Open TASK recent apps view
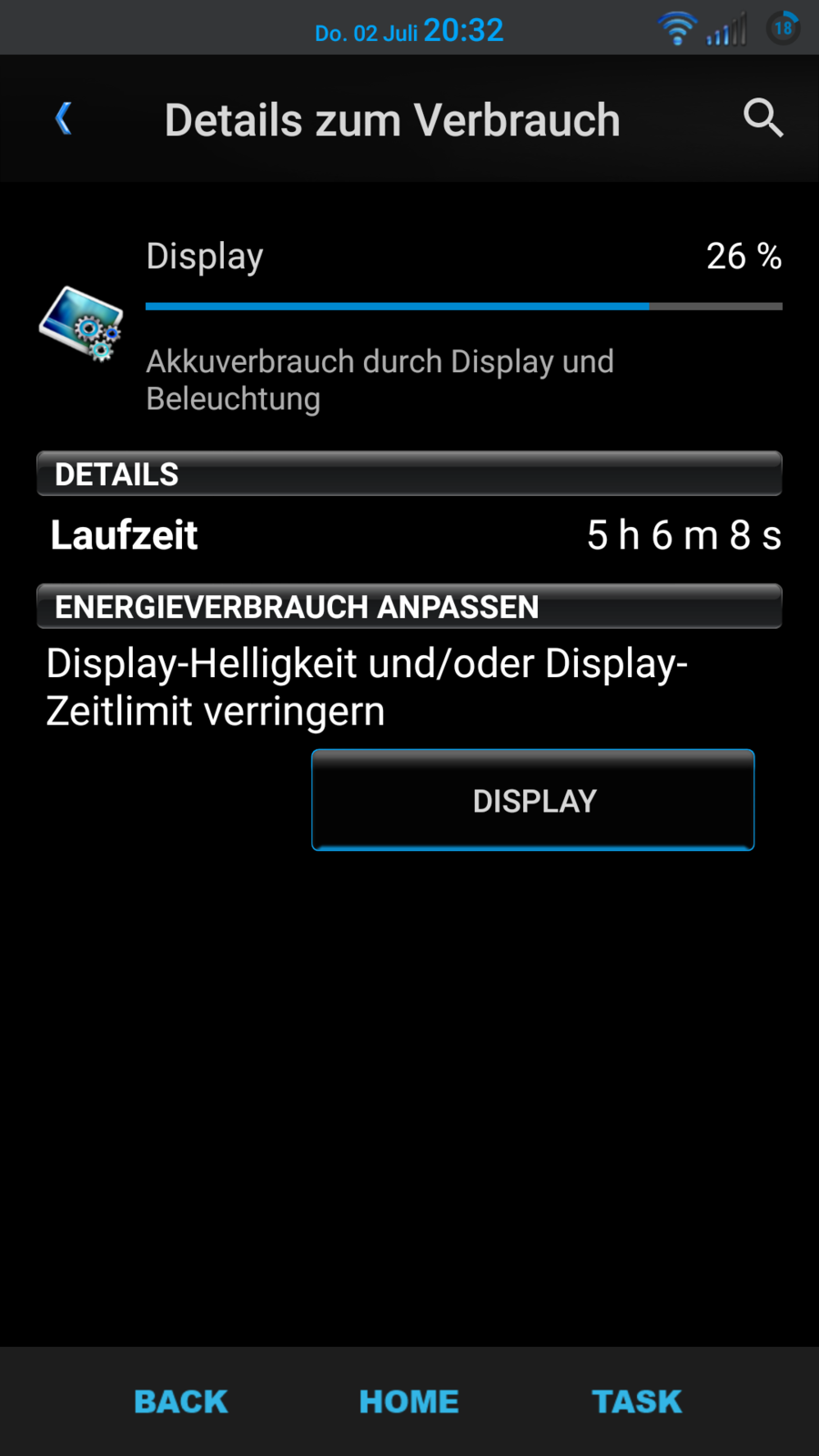 637,1401
